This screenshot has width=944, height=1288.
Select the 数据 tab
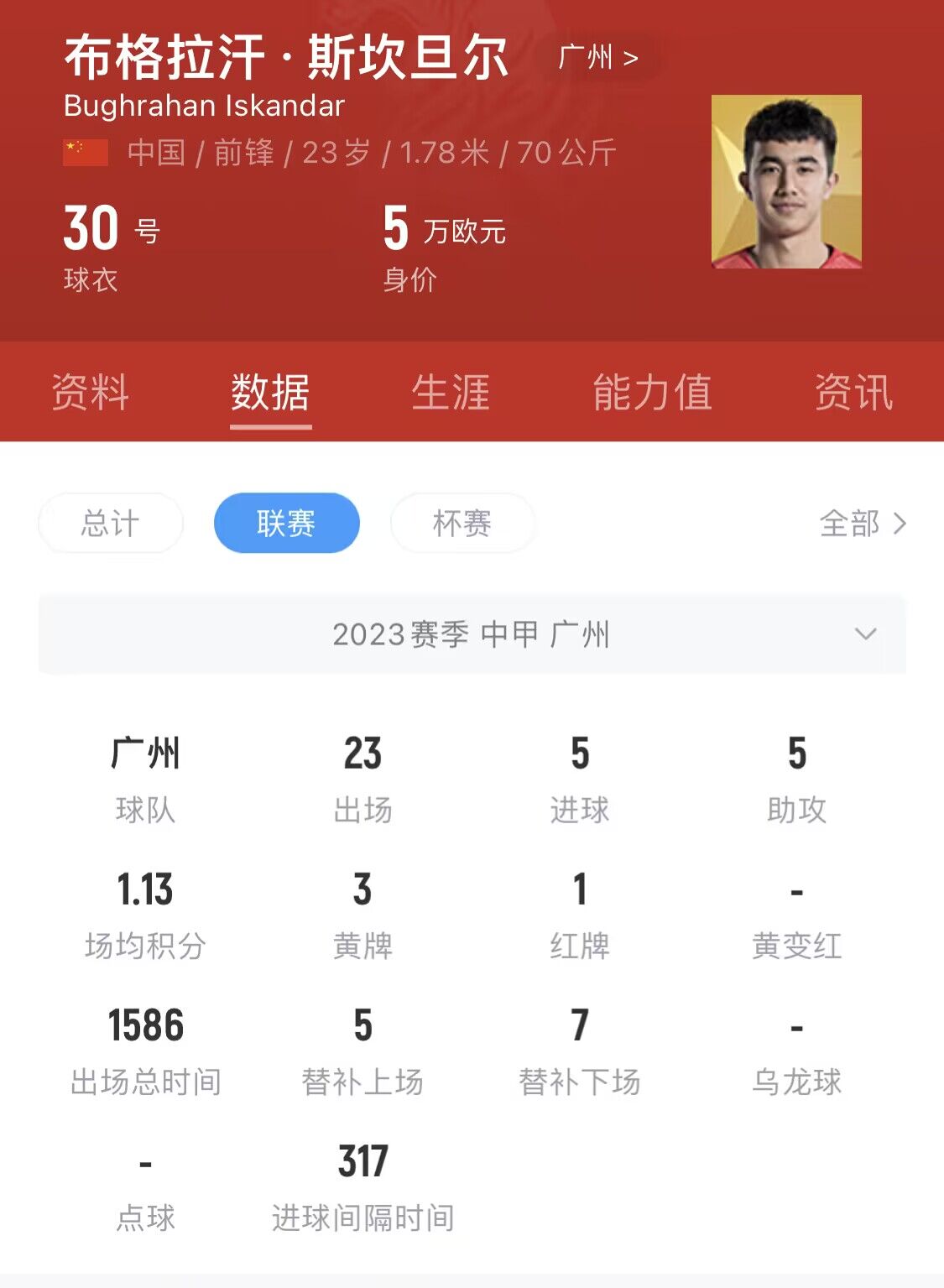click(x=270, y=393)
